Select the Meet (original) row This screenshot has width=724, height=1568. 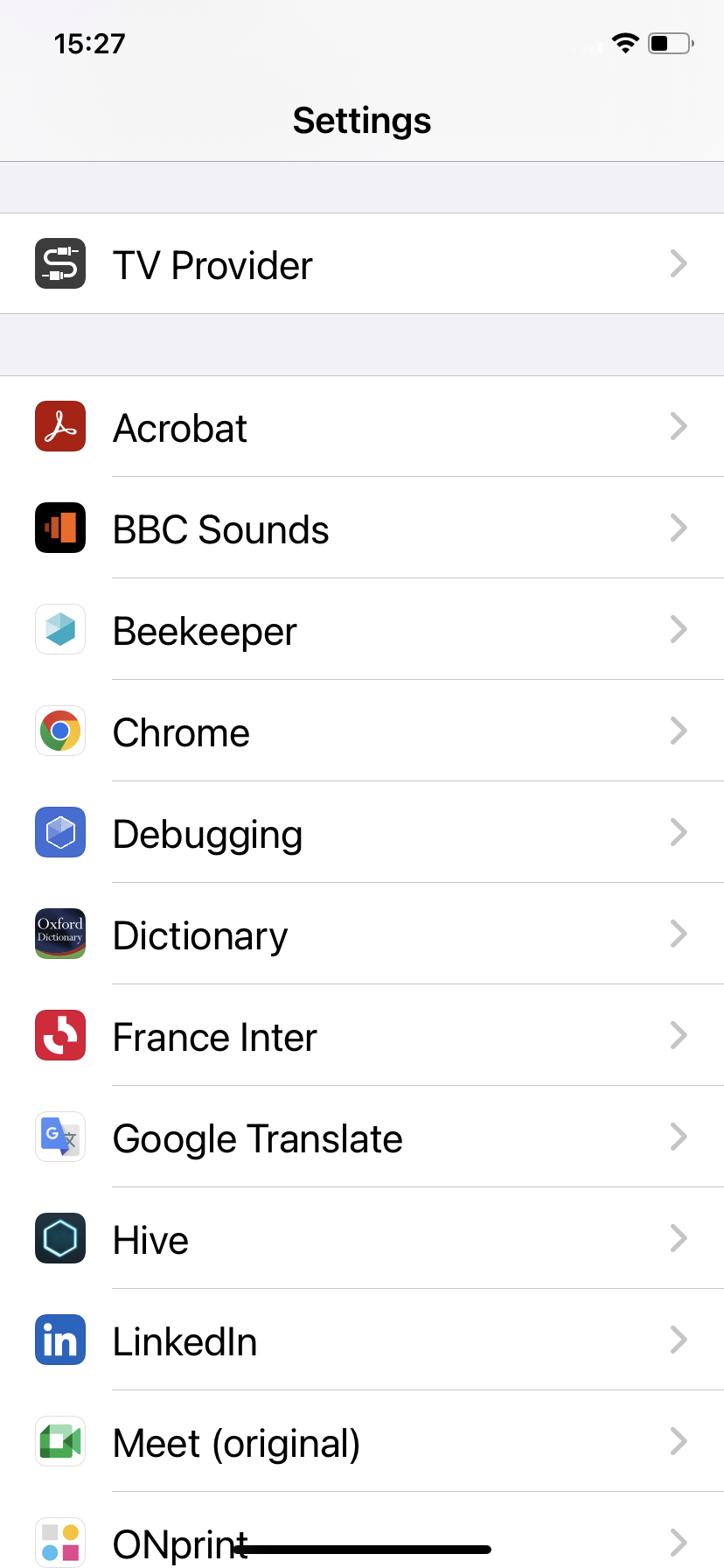point(362,1442)
